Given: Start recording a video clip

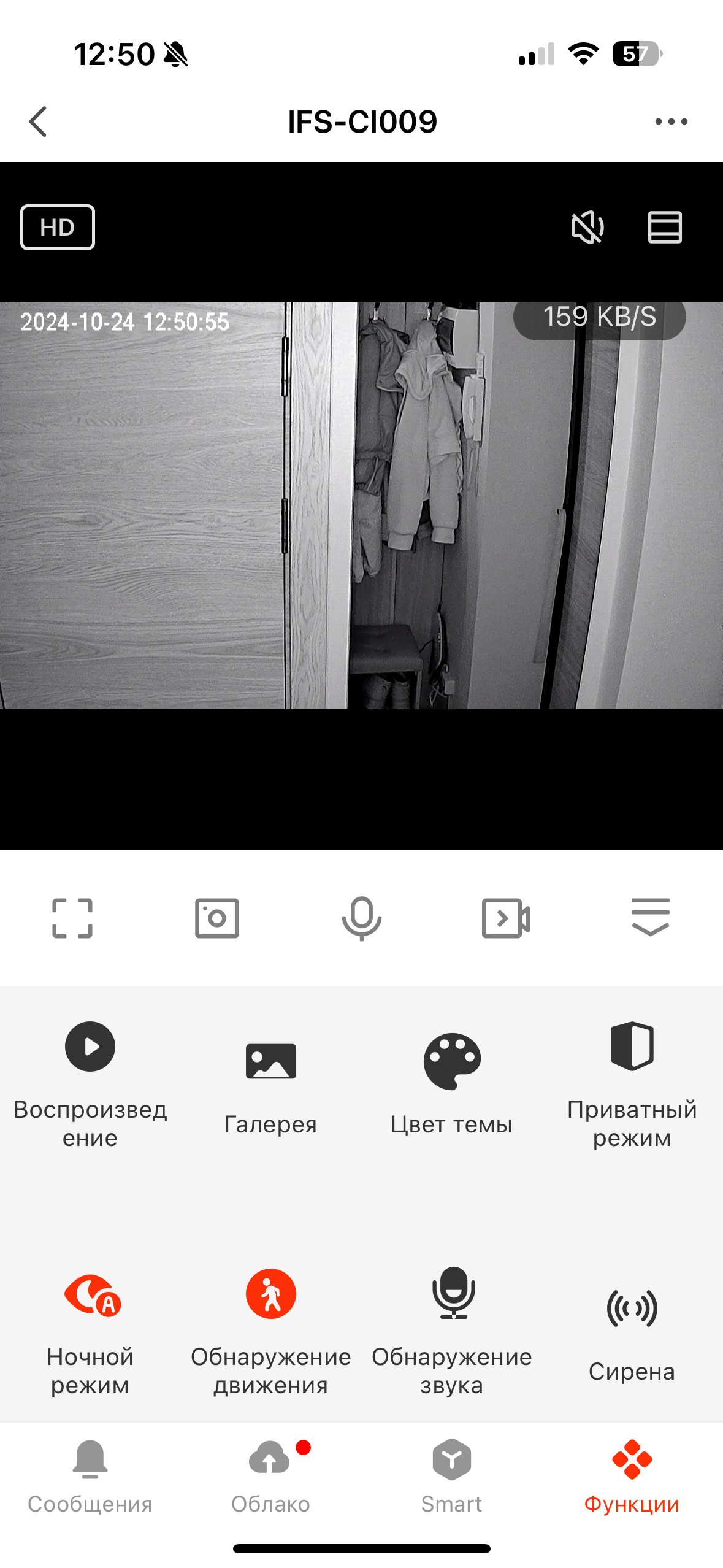Looking at the screenshot, I should click(x=505, y=918).
